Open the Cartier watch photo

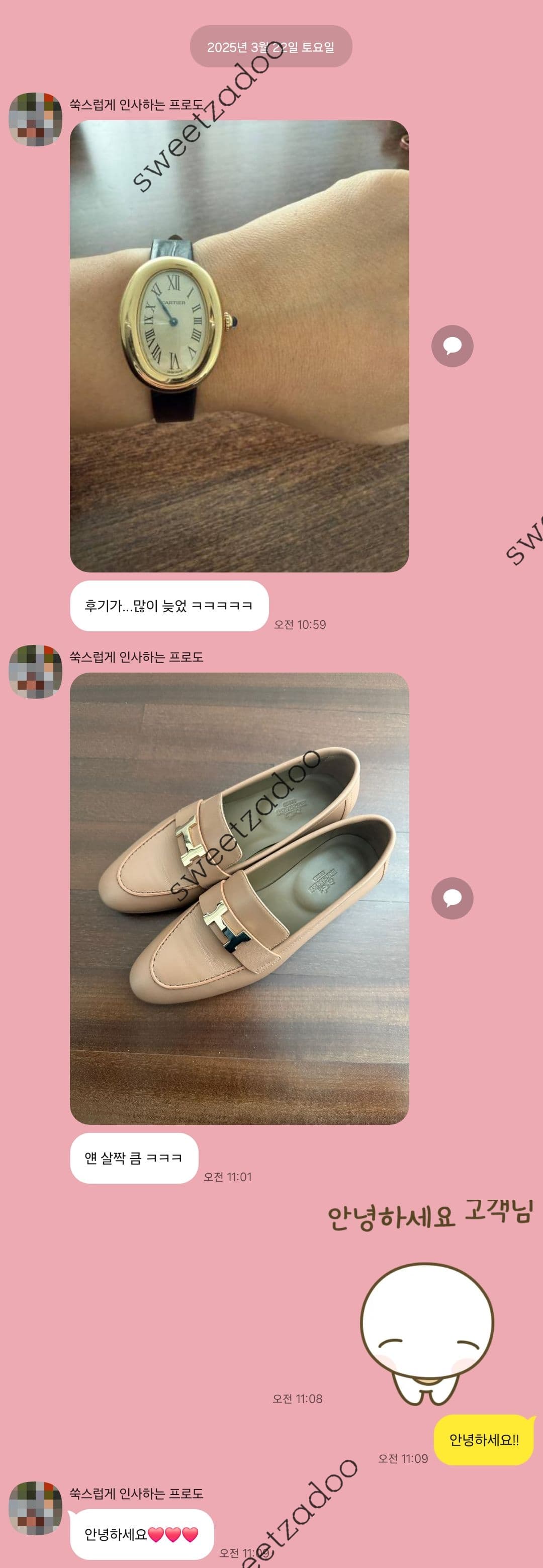pyautogui.click(x=239, y=346)
